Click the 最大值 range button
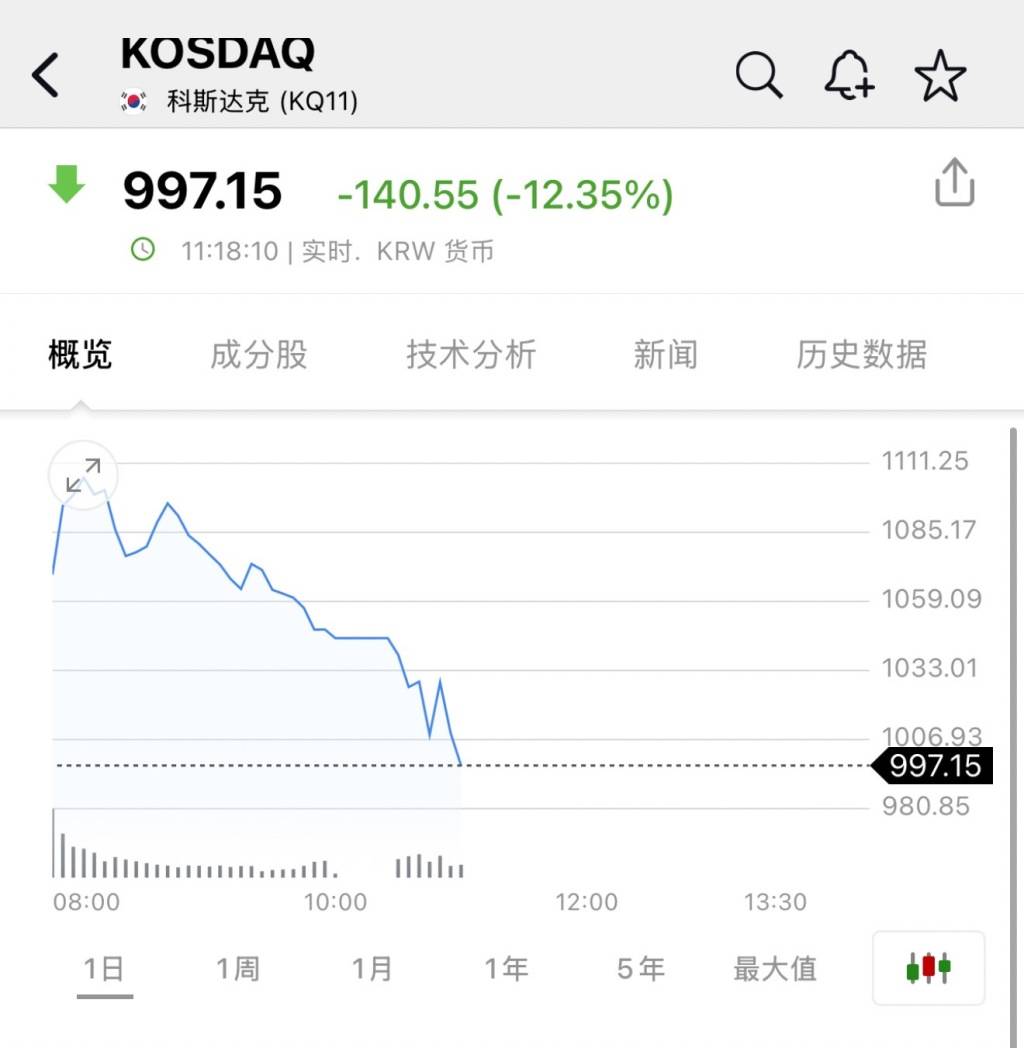The width and height of the screenshot is (1024, 1048). 774,967
